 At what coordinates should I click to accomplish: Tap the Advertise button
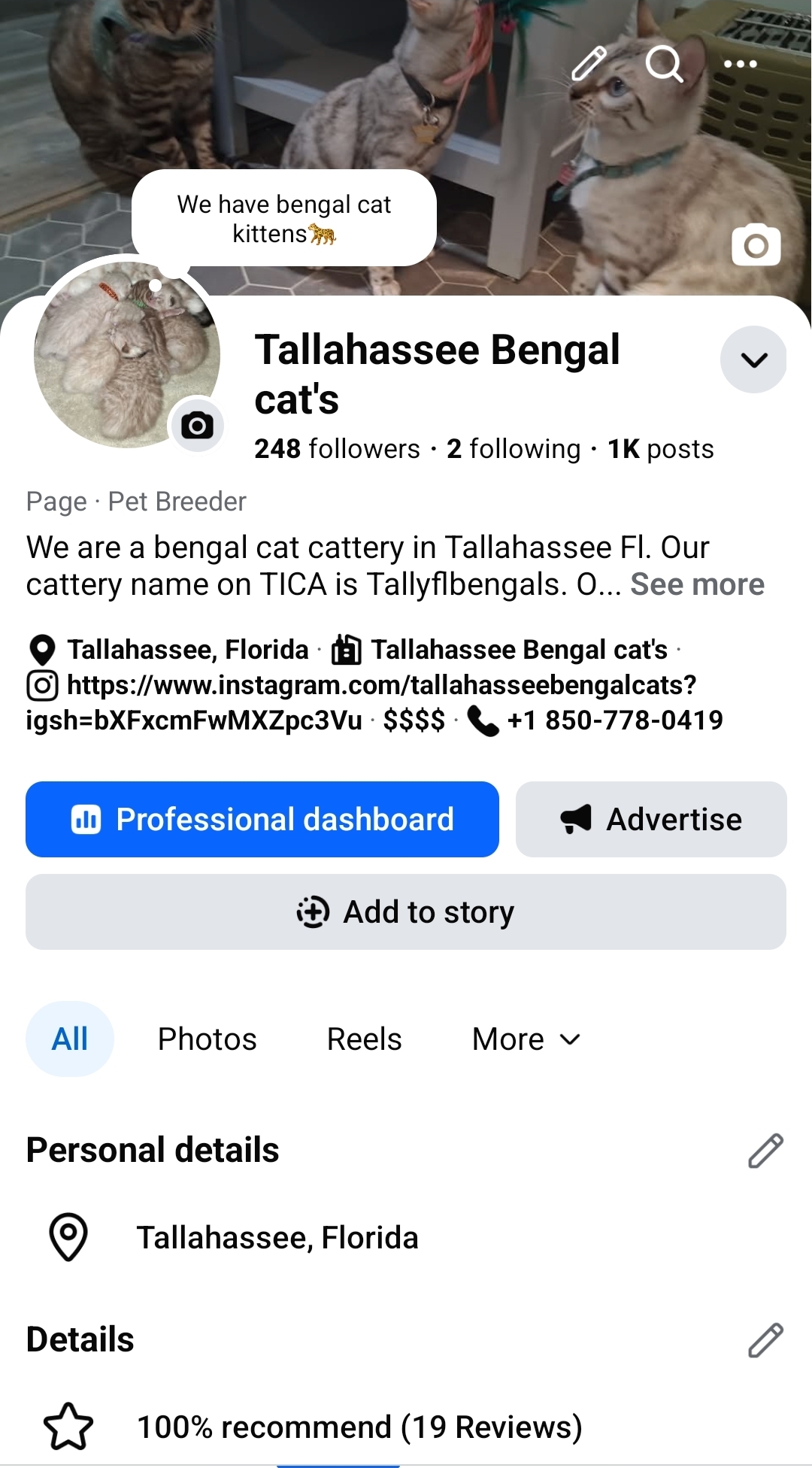pyautogui.click(x=651, y=819)
